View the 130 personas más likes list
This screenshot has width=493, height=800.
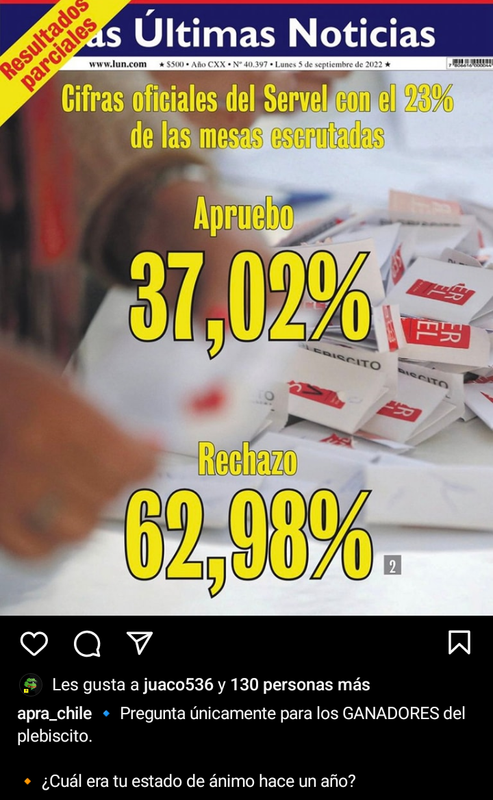point(300,685)
